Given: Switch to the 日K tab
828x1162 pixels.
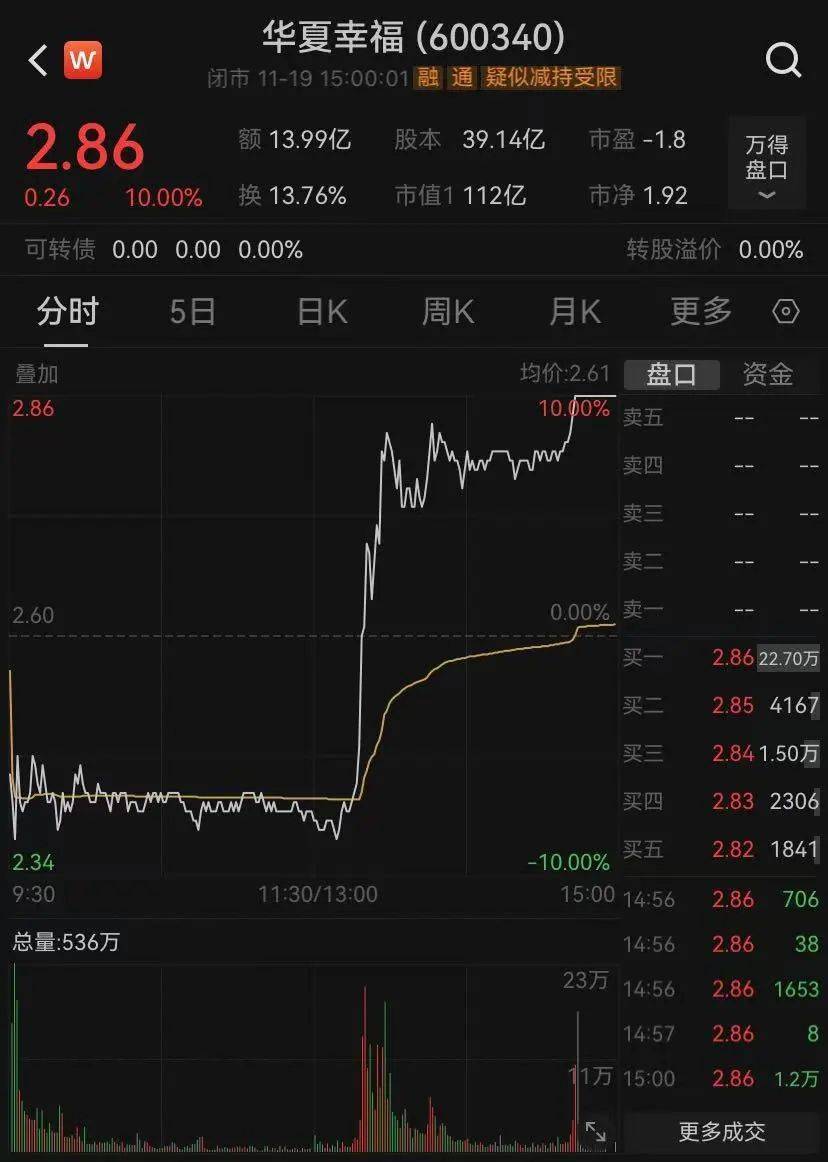Looking at the screenshot, I should [320, 312].
